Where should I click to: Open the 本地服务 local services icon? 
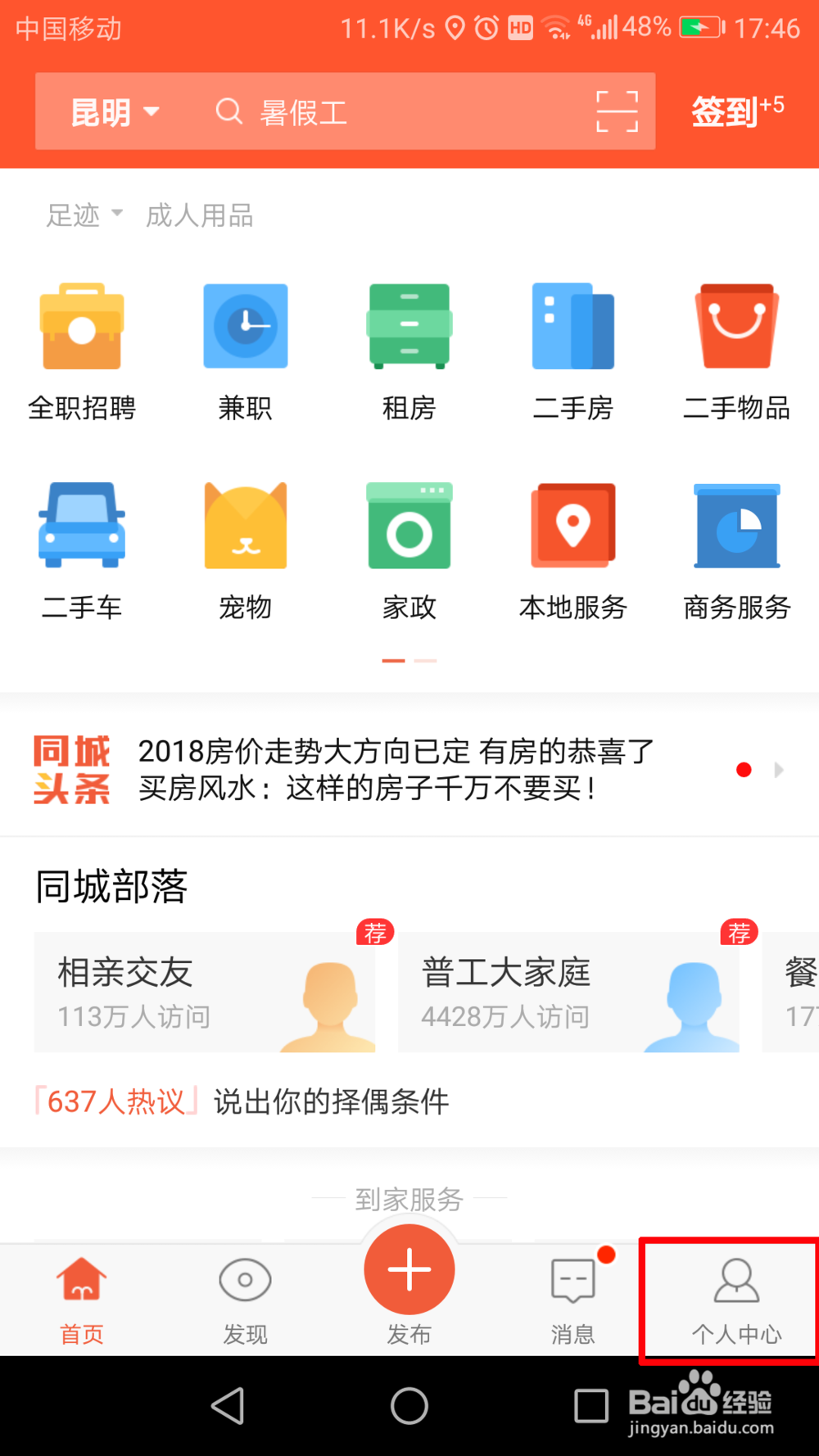pyautogui.click(x=572, y=546)
